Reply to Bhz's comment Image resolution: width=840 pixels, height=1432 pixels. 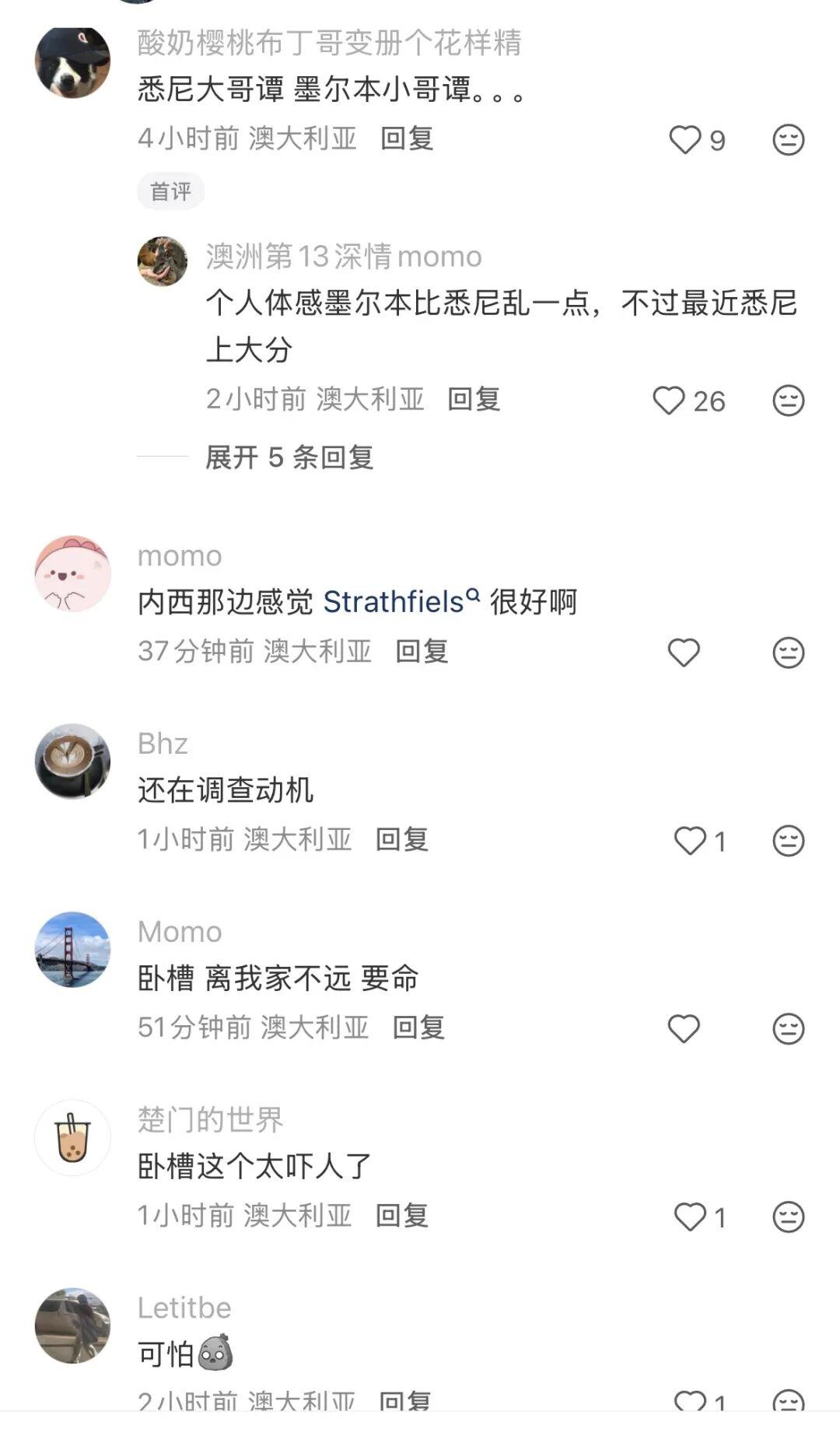point(401,839)
